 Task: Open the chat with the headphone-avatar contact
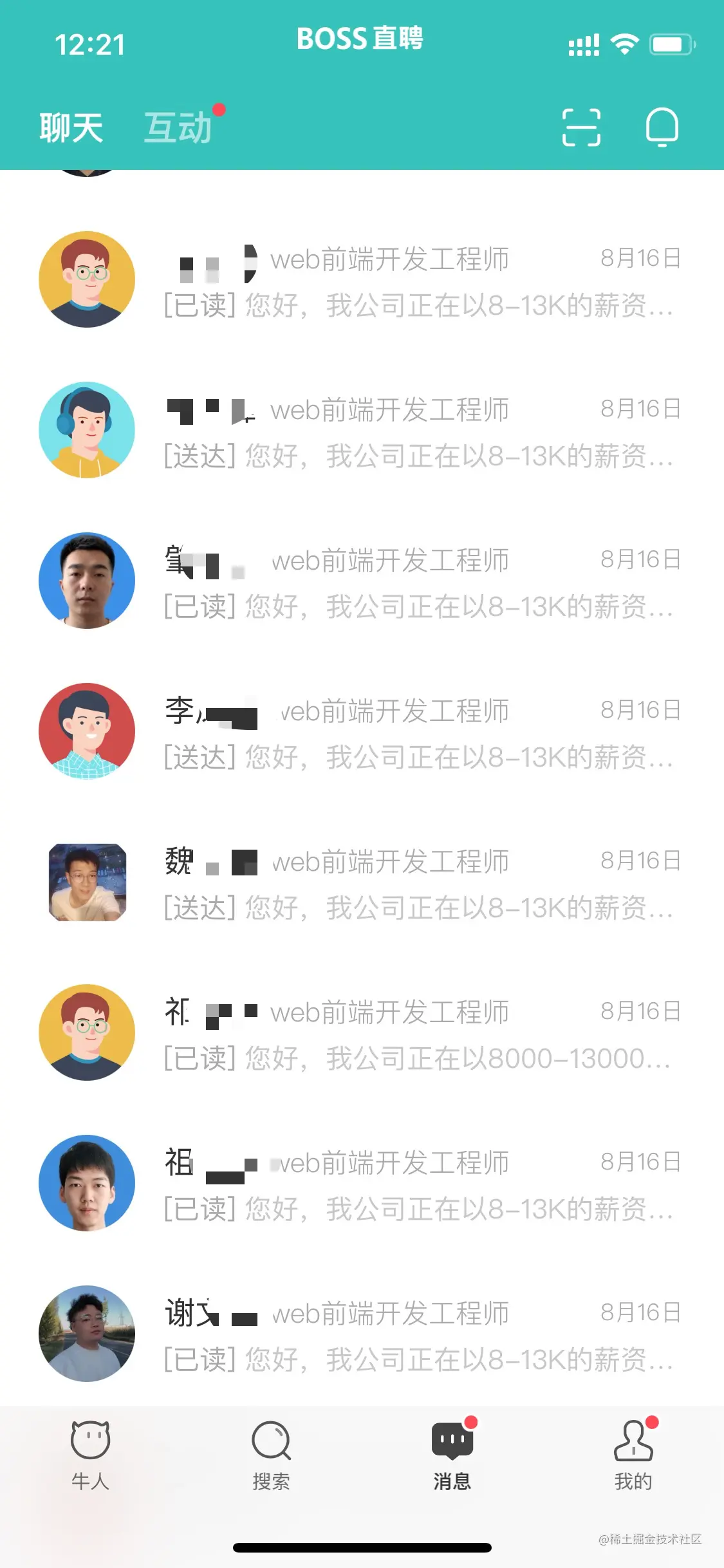[x=386, y=431]
